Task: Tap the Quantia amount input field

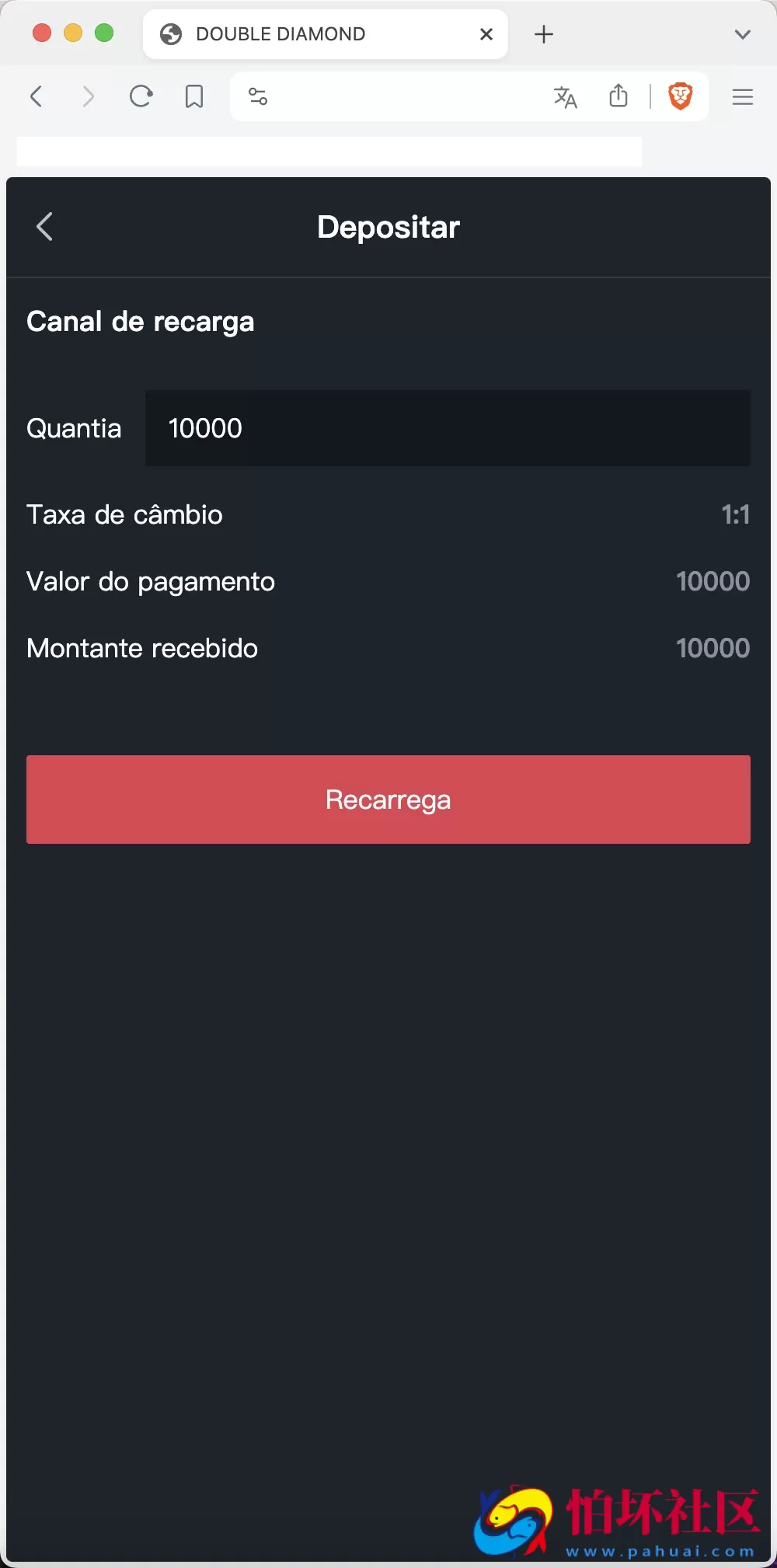Action: (x=448, y=428)
